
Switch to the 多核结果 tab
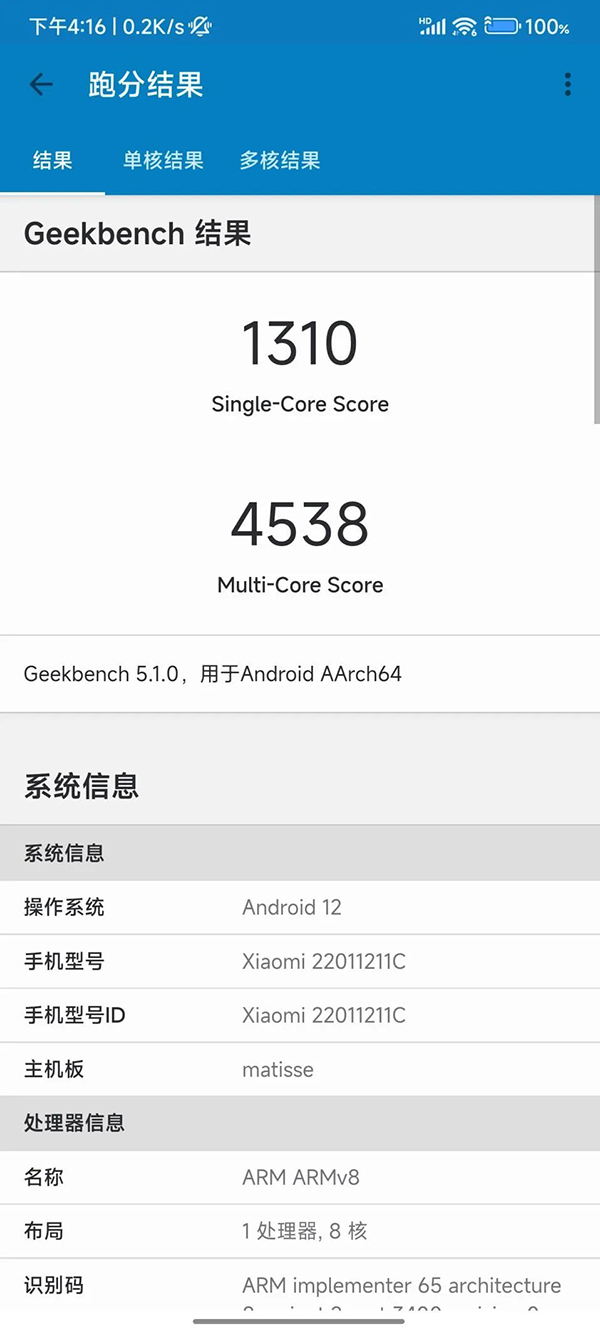click(279, 160)
